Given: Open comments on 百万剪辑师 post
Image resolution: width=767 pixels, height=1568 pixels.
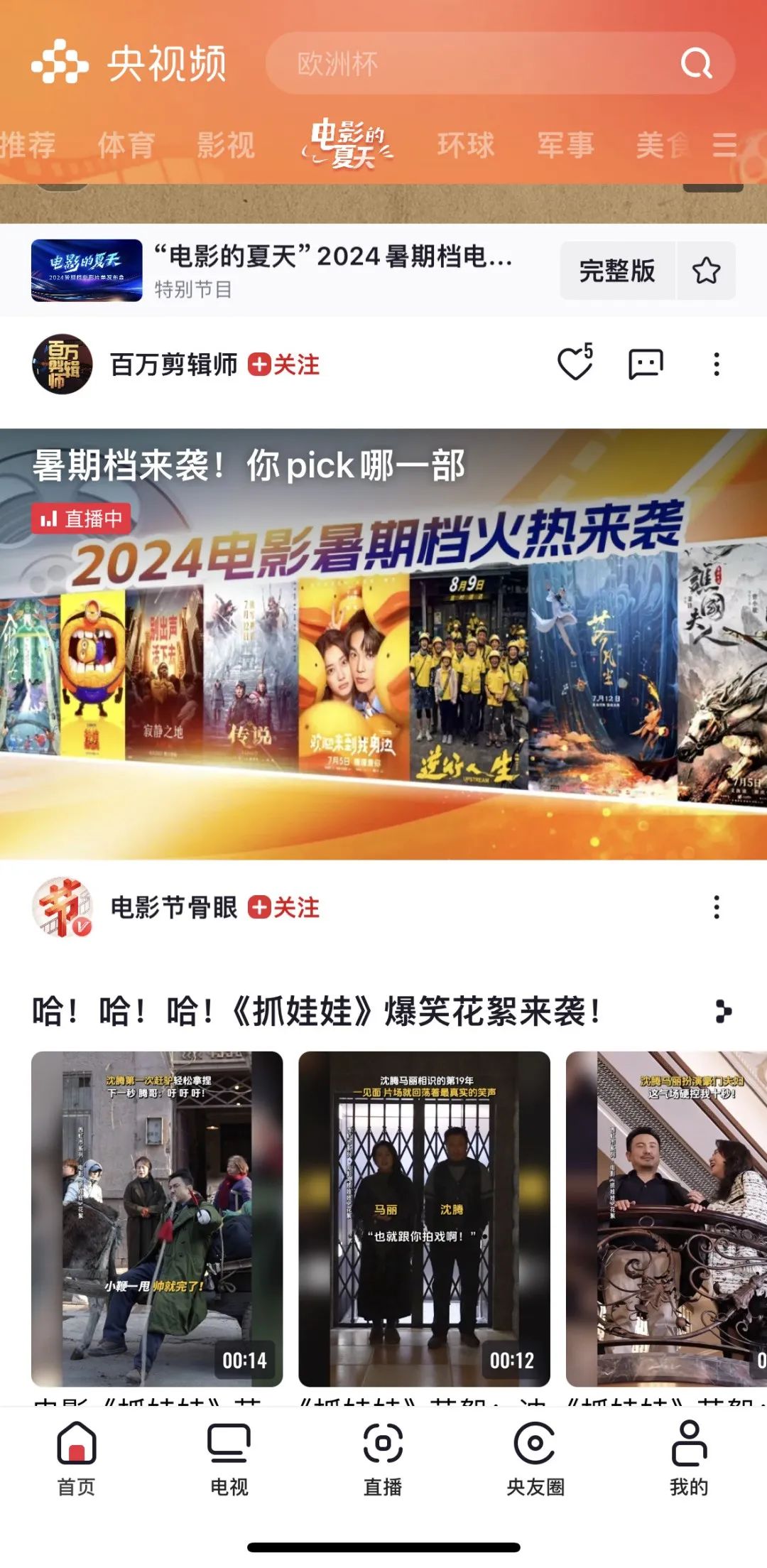Looking at the screenshot, I should (646, 364).
